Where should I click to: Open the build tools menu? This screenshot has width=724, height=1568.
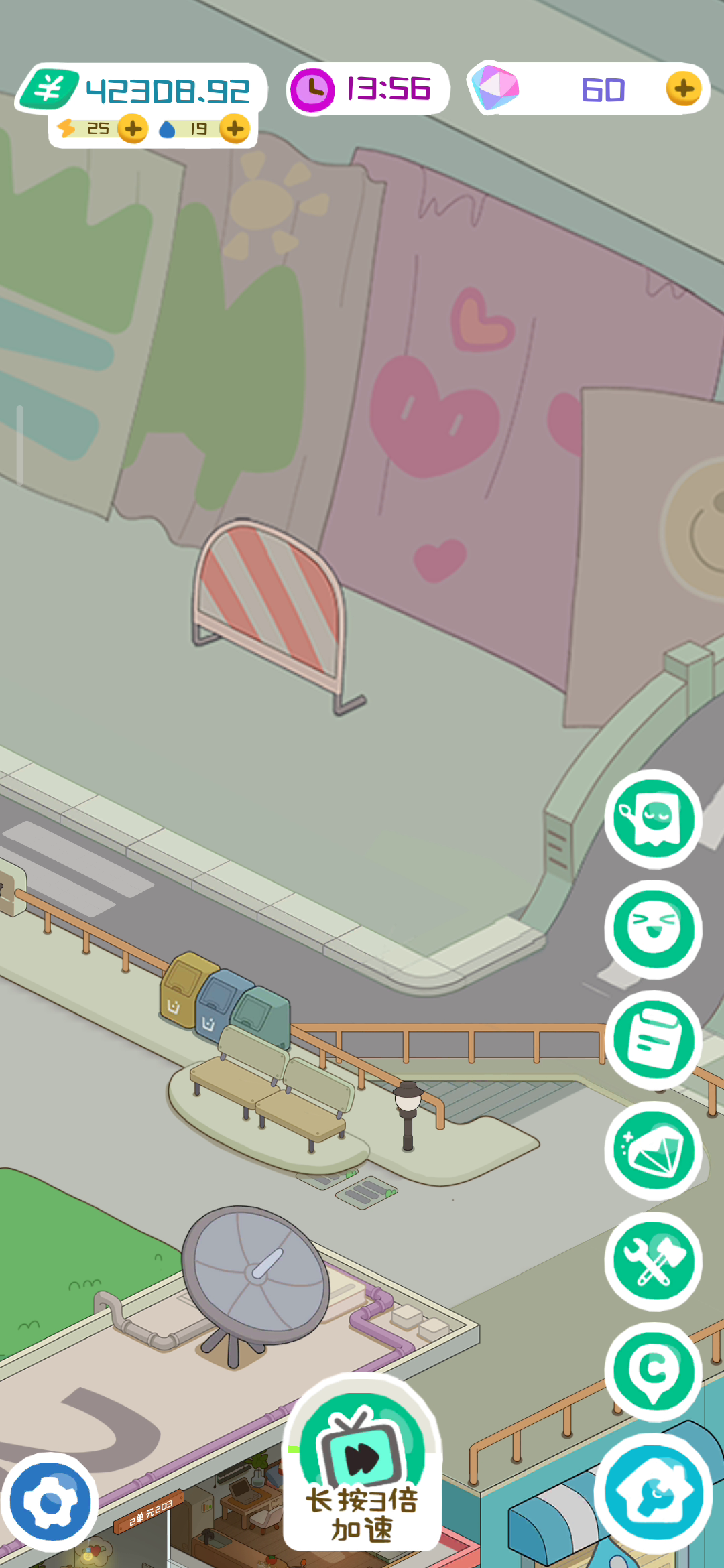[x=654, y=1261]
